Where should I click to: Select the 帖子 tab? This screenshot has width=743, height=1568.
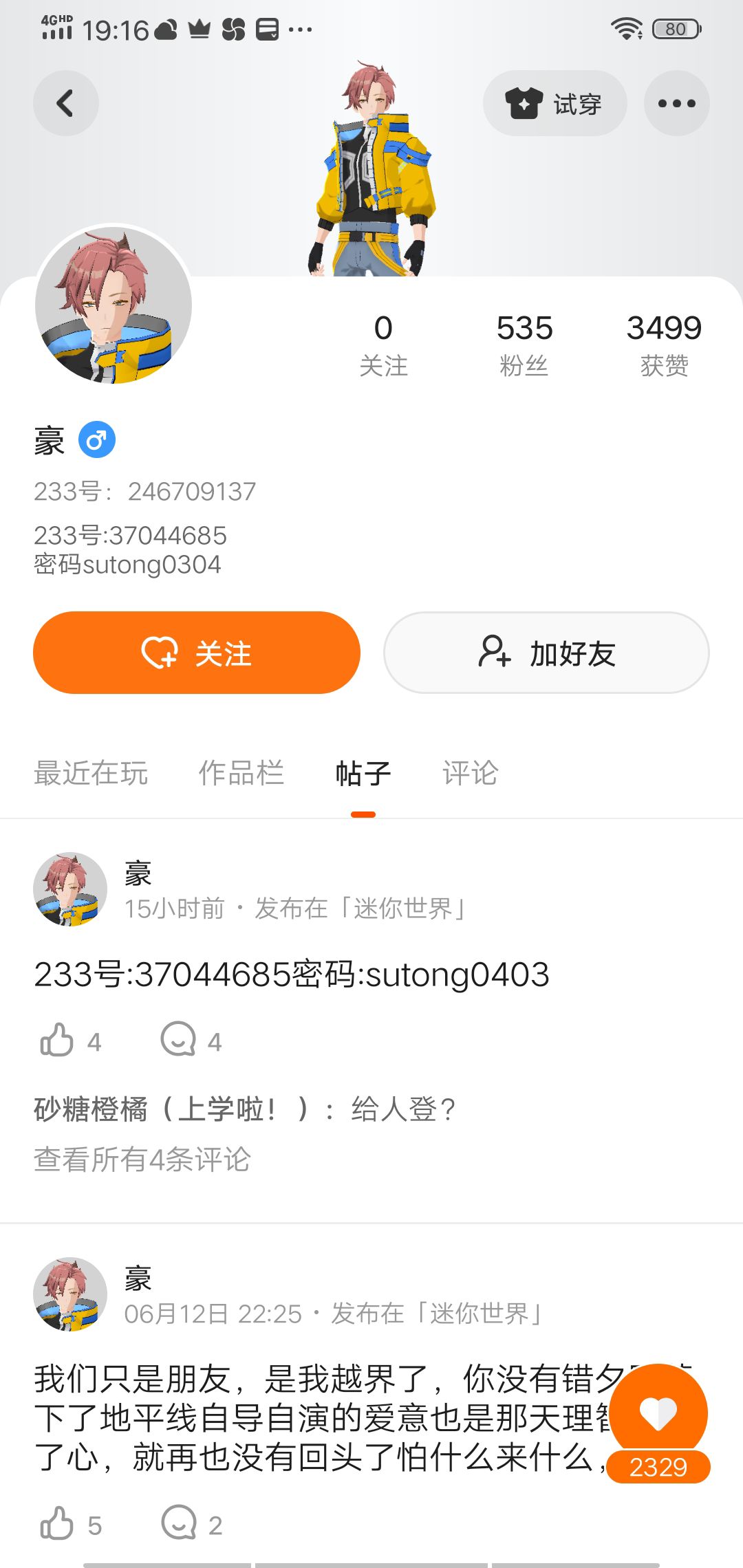click(x=363, y=773)
